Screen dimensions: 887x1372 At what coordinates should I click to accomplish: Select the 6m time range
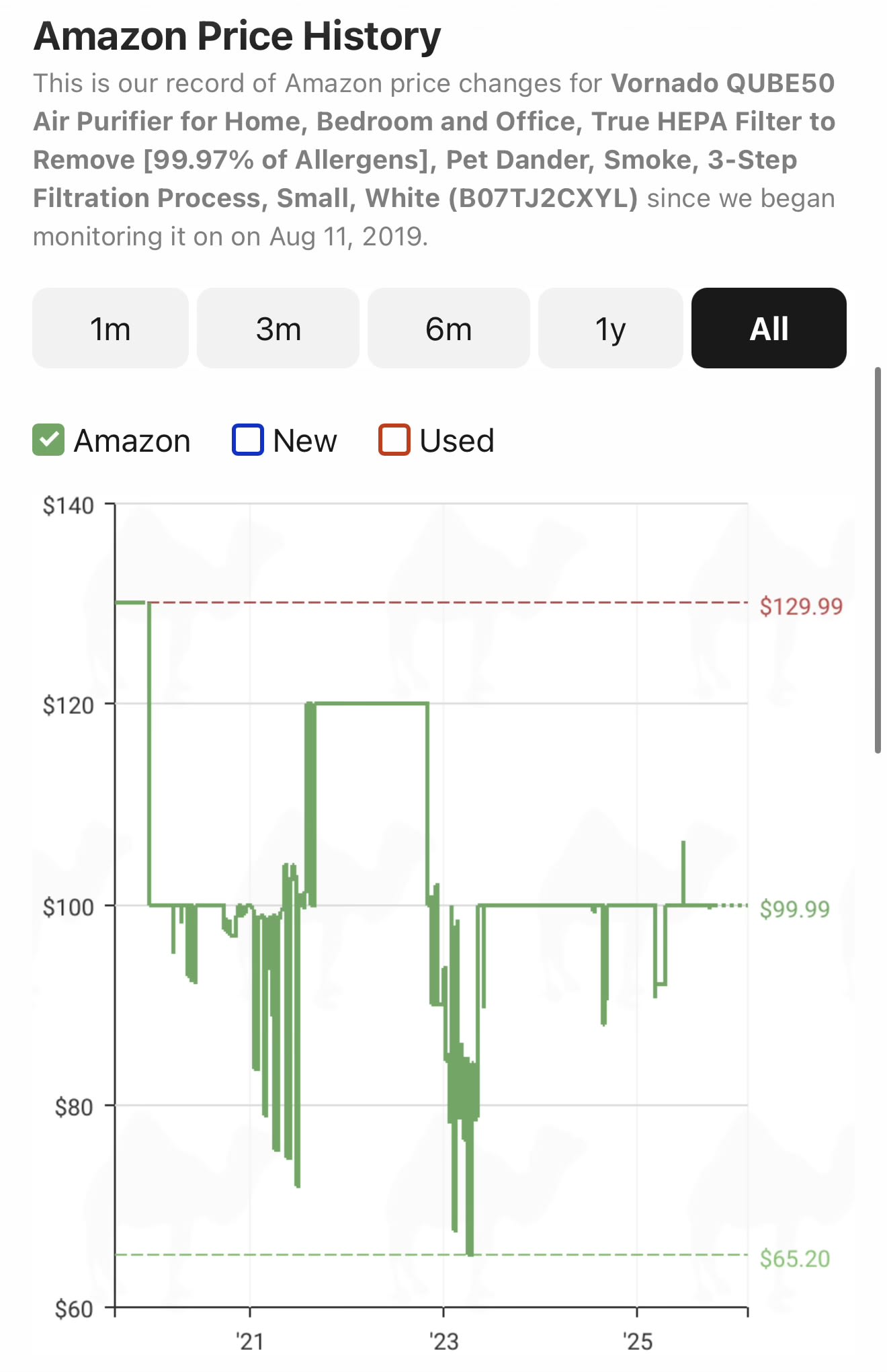point(448,329)
